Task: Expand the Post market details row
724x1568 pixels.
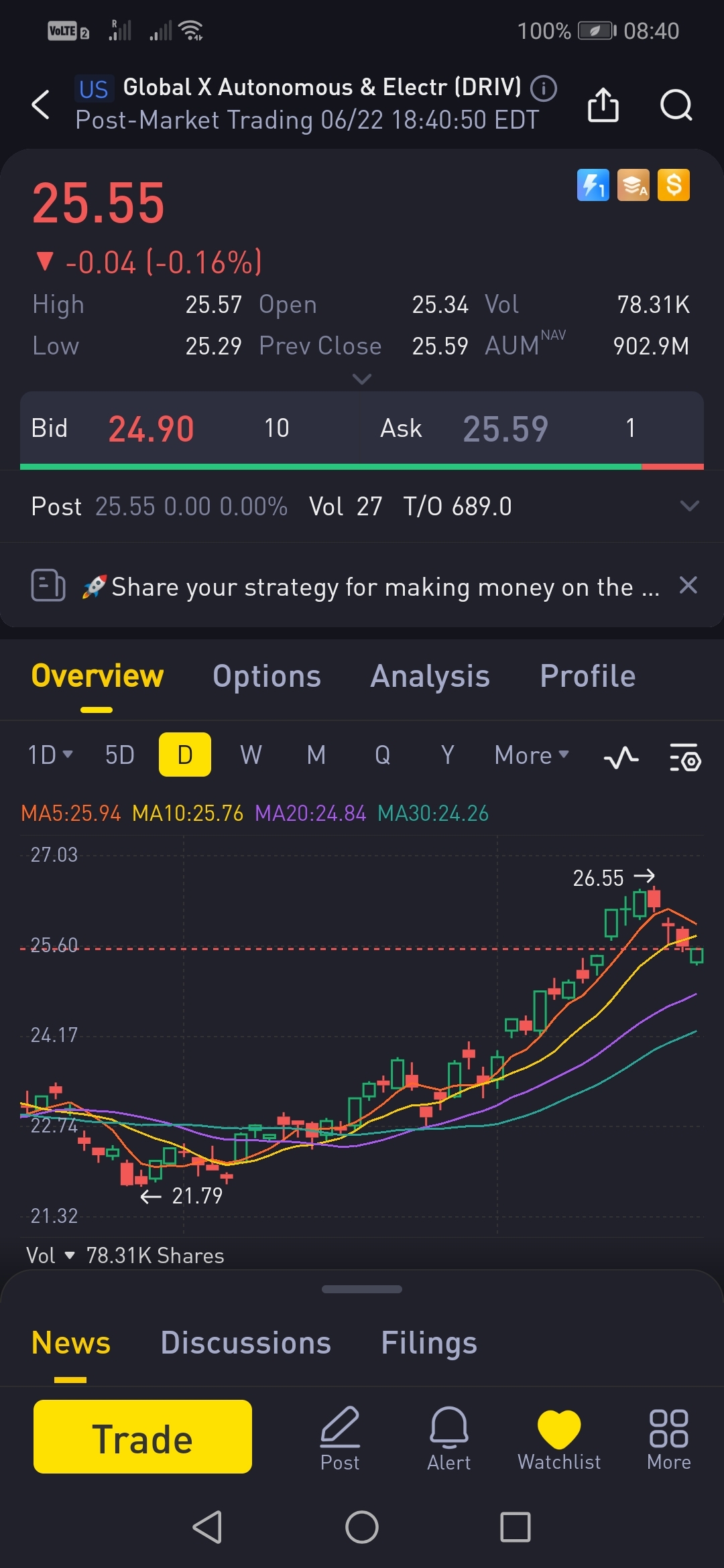Action: (689, 506)
